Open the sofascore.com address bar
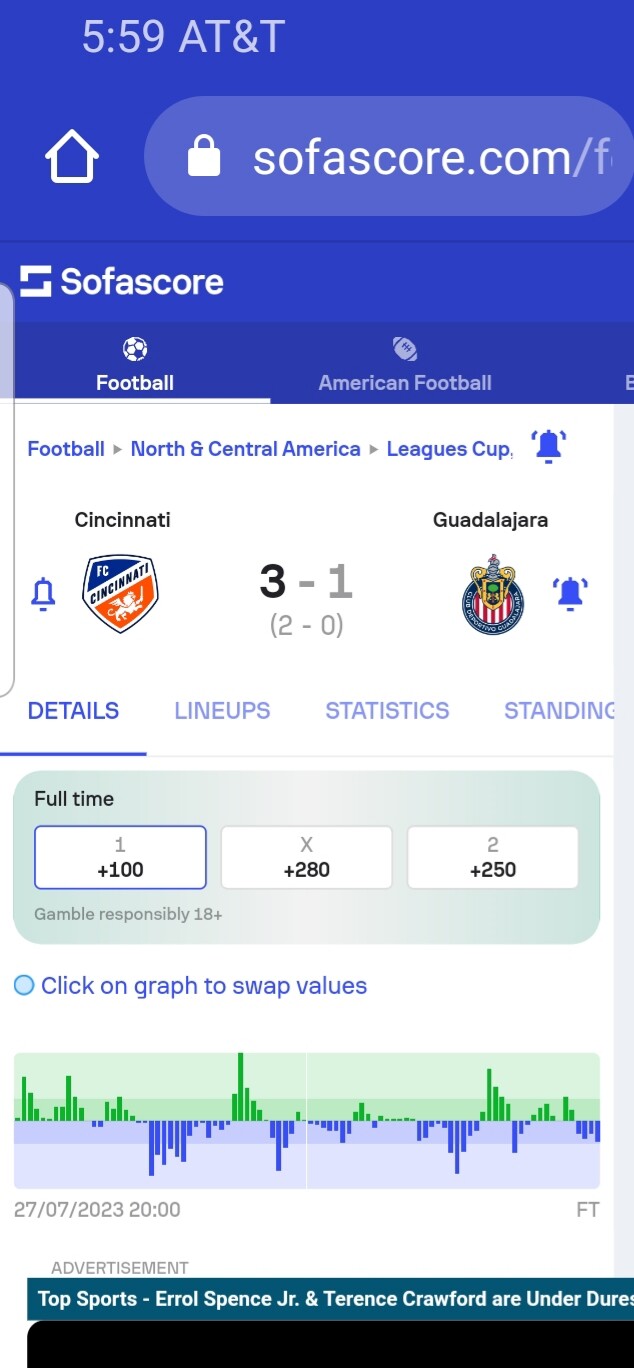The image size is (634, 1368). (400, 157)
